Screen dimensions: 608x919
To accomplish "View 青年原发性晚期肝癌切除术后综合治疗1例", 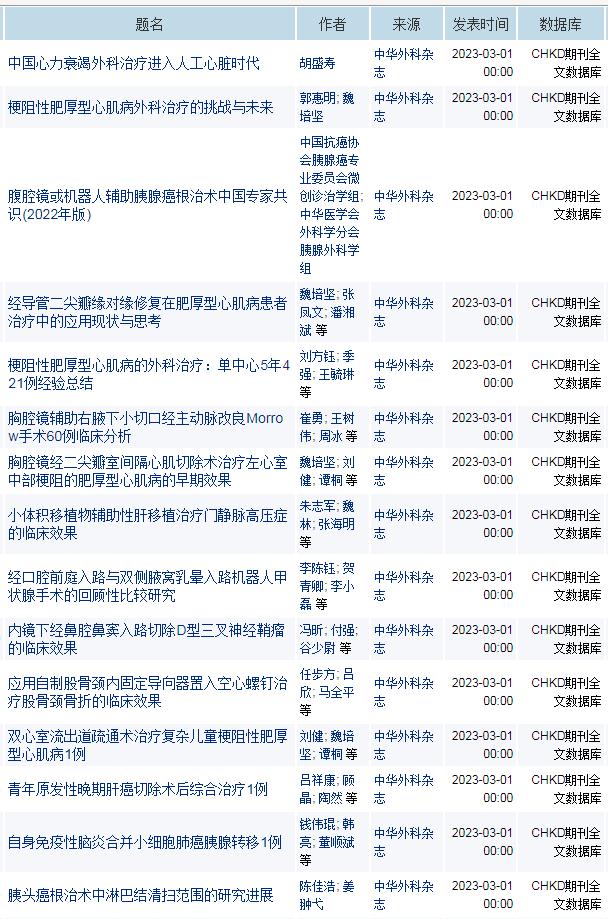I will pyautogui.click(x=138, y=789).
